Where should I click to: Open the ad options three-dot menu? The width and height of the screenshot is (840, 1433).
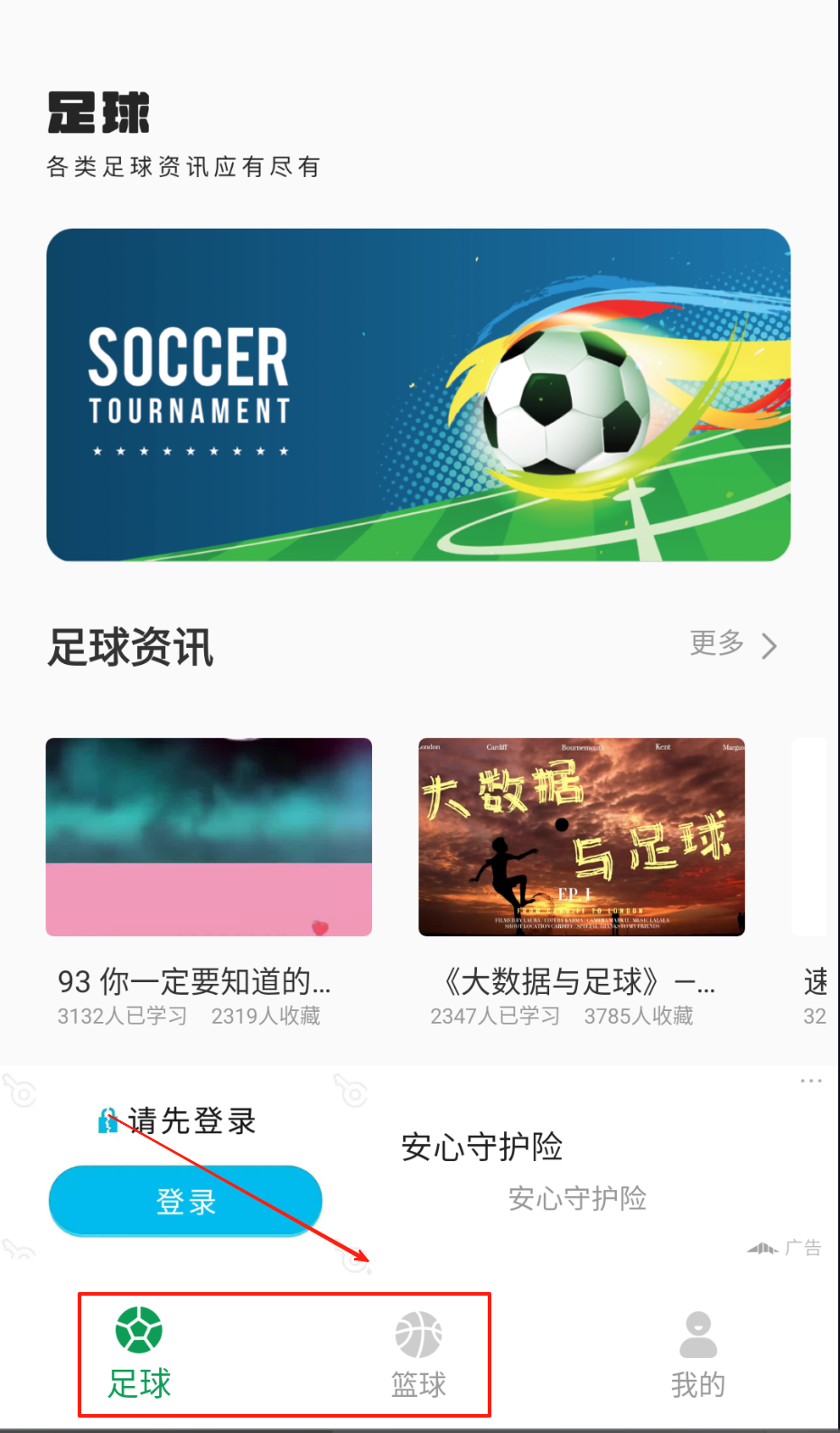click(810, 1081)
